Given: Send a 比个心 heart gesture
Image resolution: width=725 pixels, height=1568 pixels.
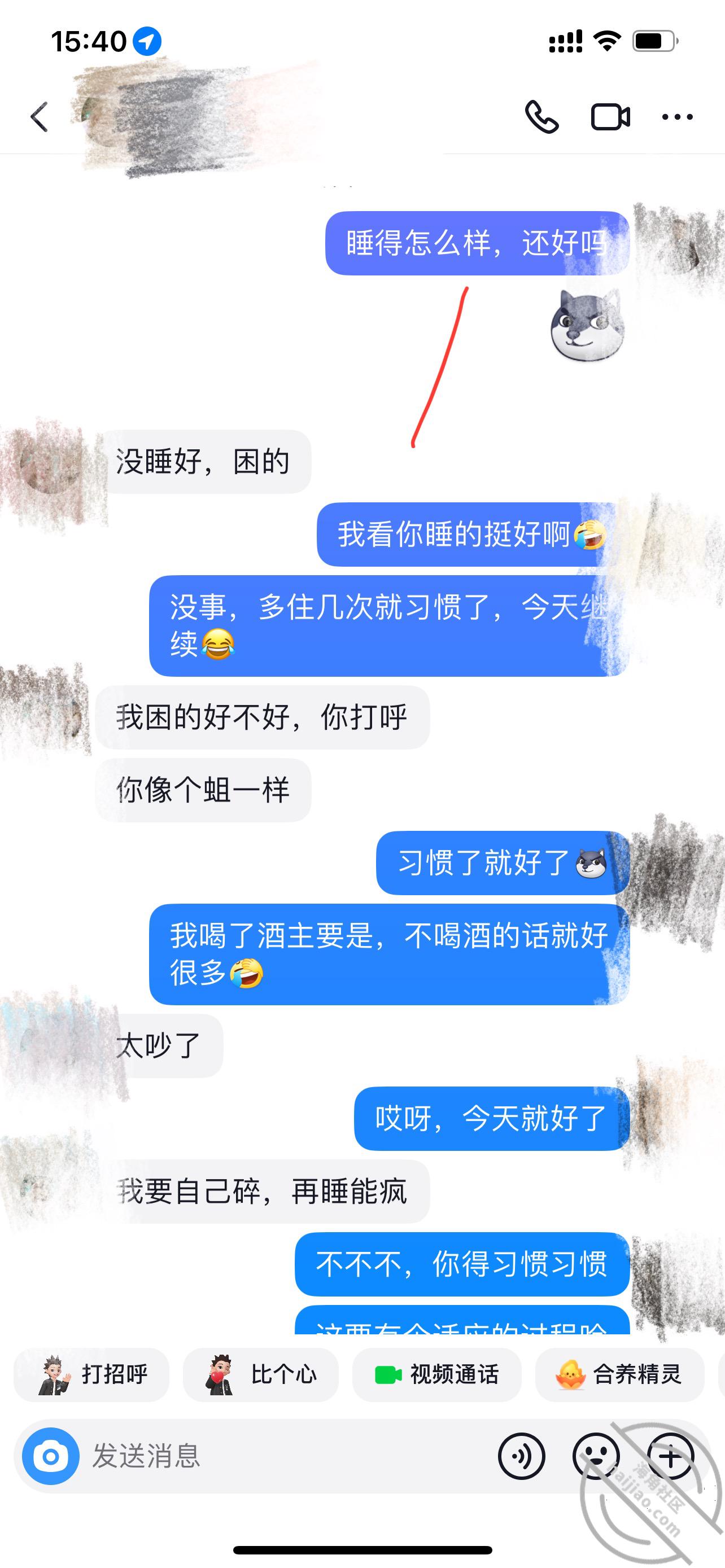Looking at the screenshot, I should (260, 1374).
